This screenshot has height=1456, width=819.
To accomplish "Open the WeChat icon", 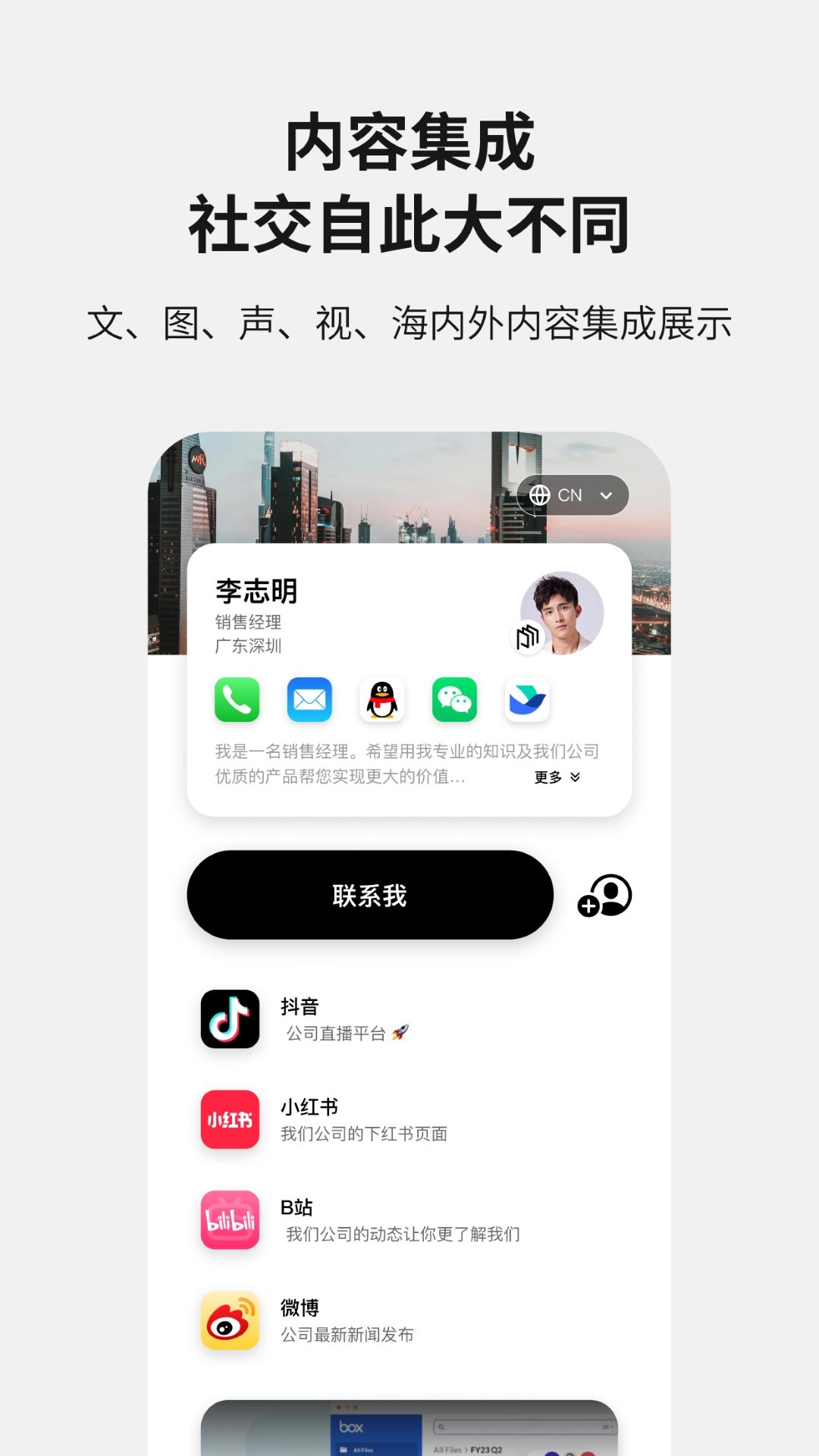I will 454,700.
